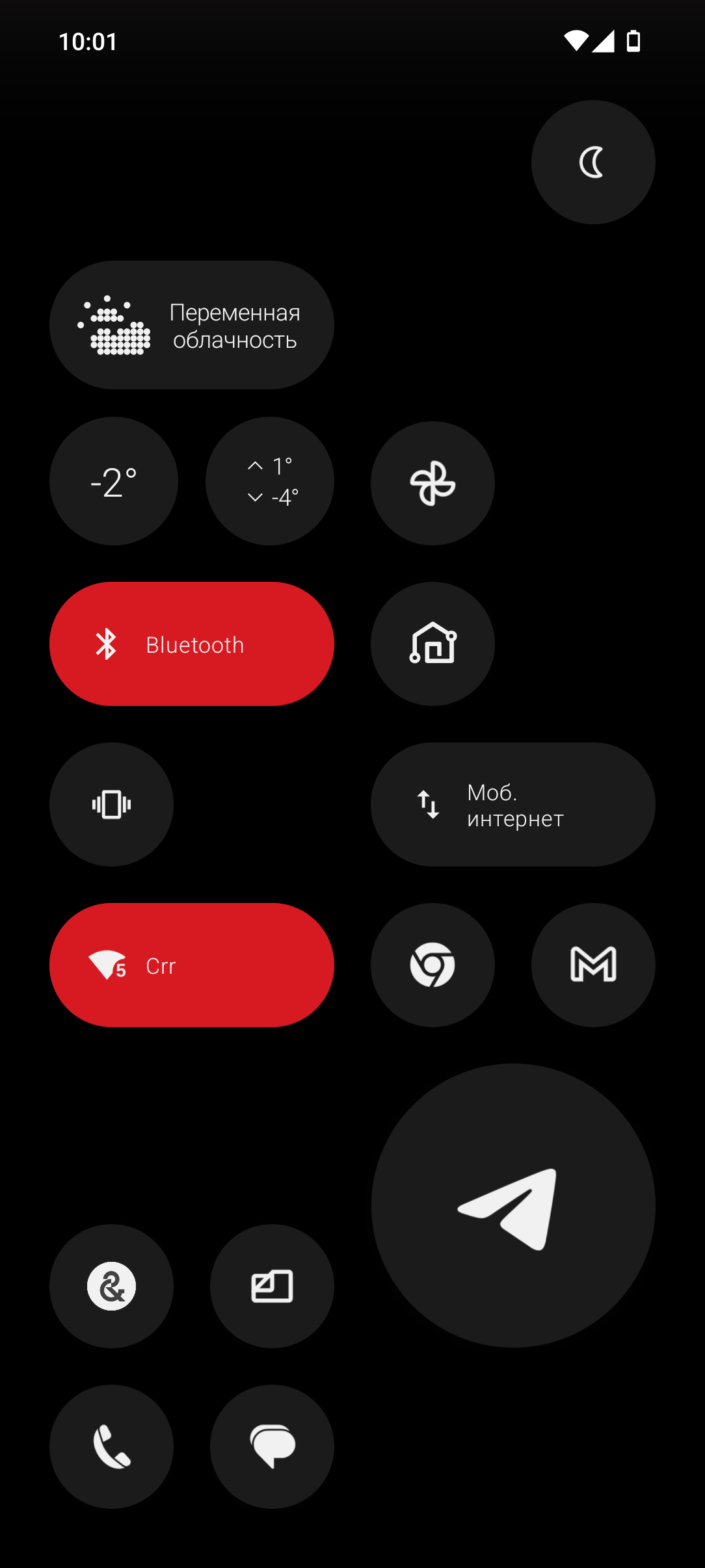
Task: Toggle the vibrate ringer mode button
Action: (111, 804)
